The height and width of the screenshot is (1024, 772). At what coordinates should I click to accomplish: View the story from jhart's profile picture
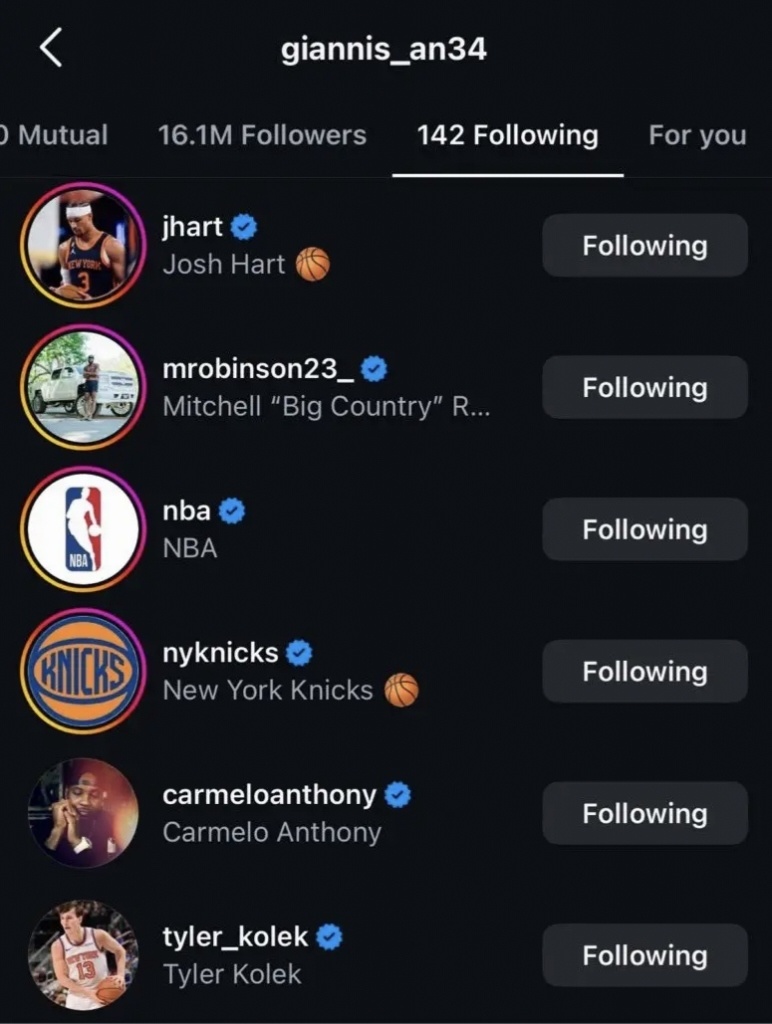pyautogui.click(x=82, y=245)
